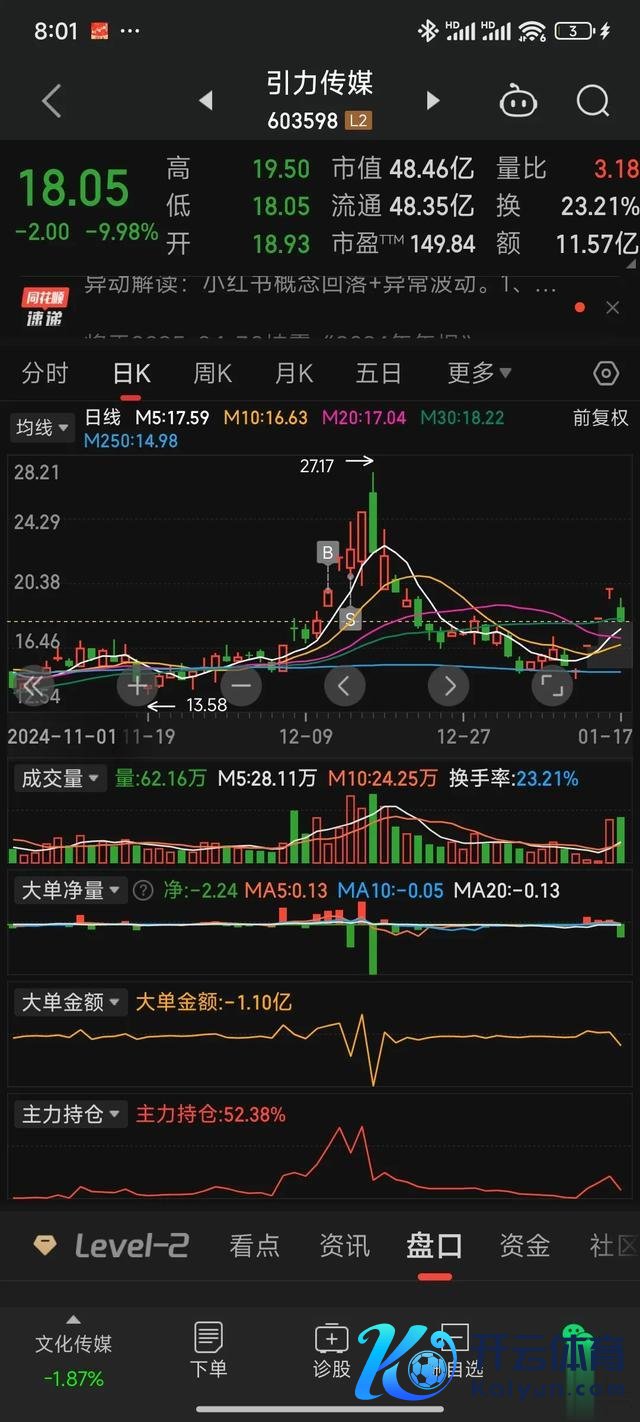The image size is (640, 1422).
Task: Open stock search magnifier
Action: [593, 101]
